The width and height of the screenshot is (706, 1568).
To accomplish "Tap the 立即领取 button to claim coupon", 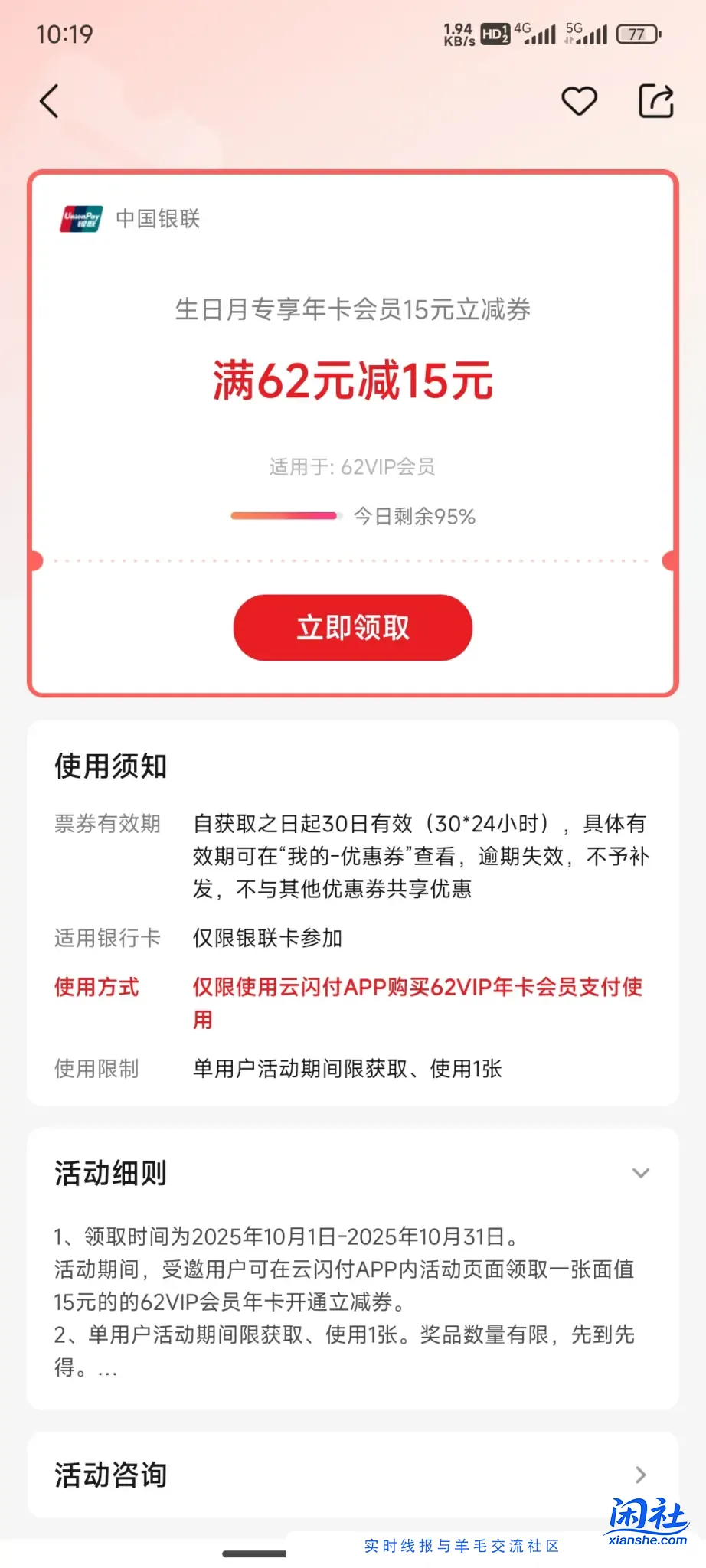I will click(352, 627).
